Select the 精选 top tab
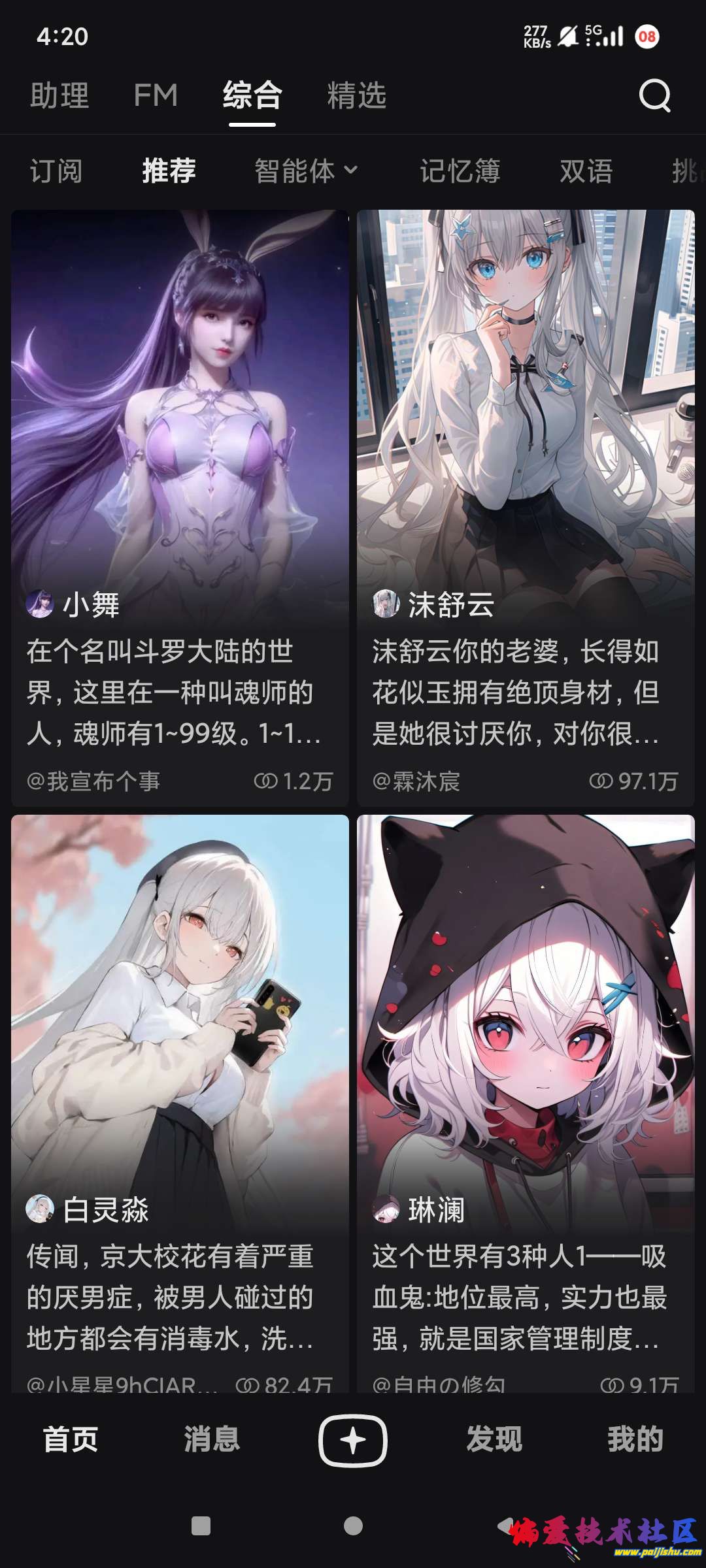 pos(356,95)
